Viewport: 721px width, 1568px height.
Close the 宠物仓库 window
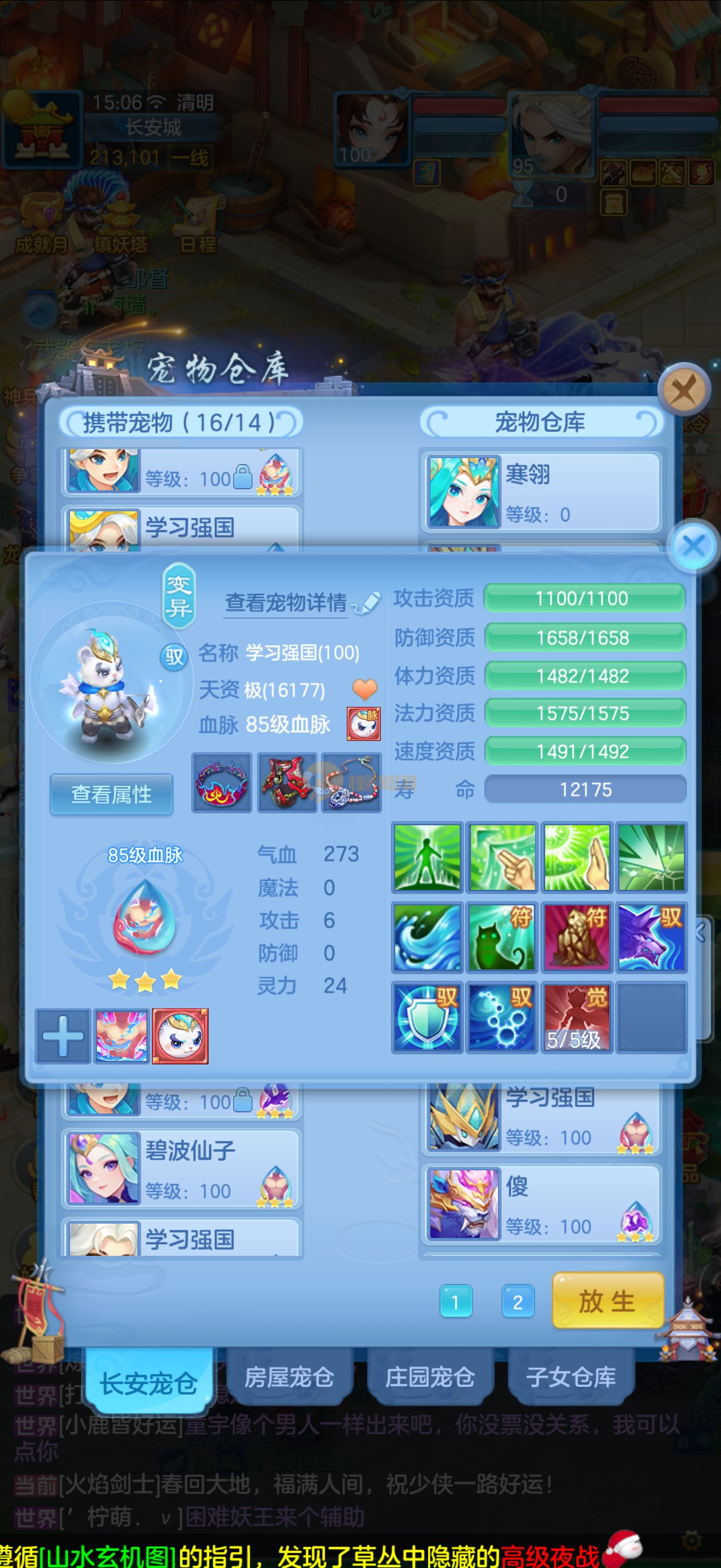pyautogui.click(x=685, y=390)
